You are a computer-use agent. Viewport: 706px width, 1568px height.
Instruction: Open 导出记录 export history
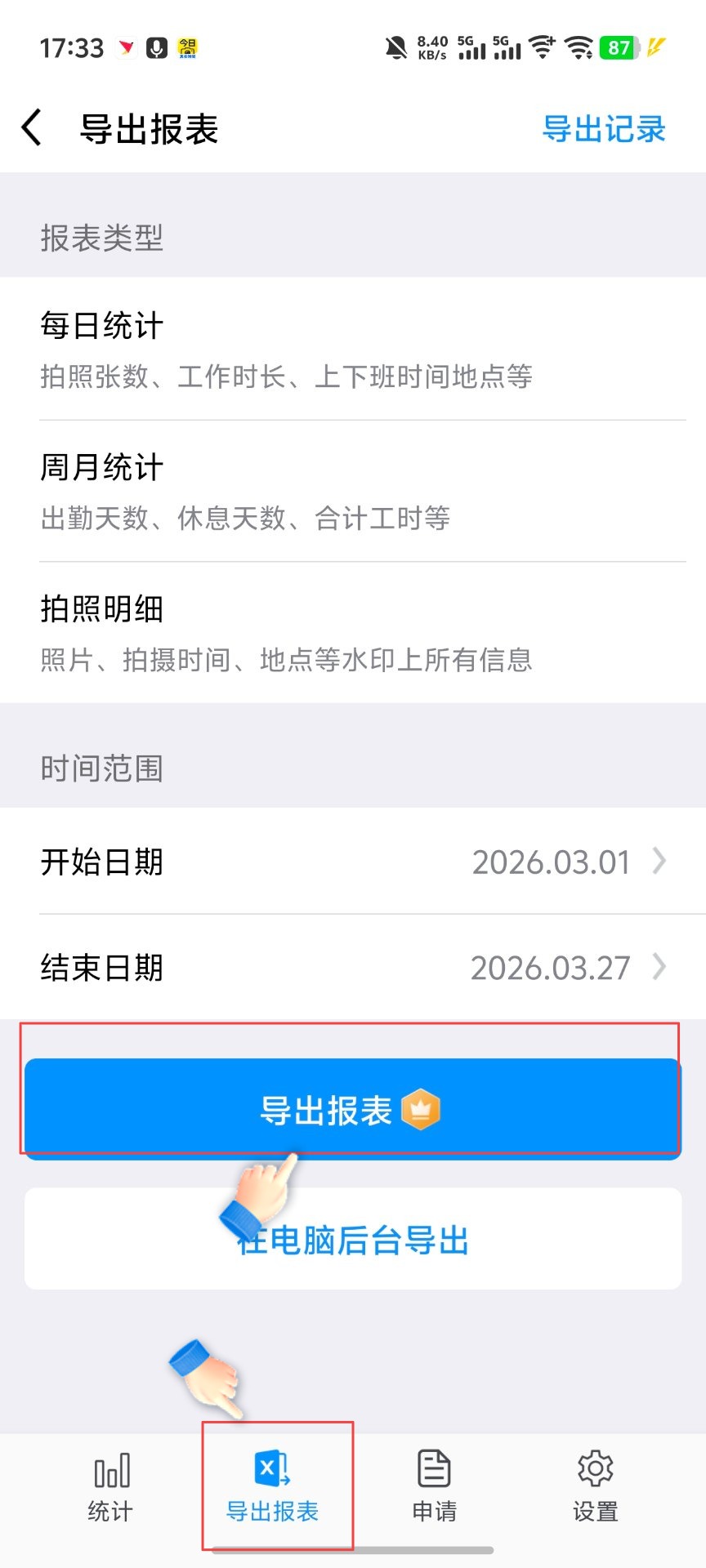(604, 129)
